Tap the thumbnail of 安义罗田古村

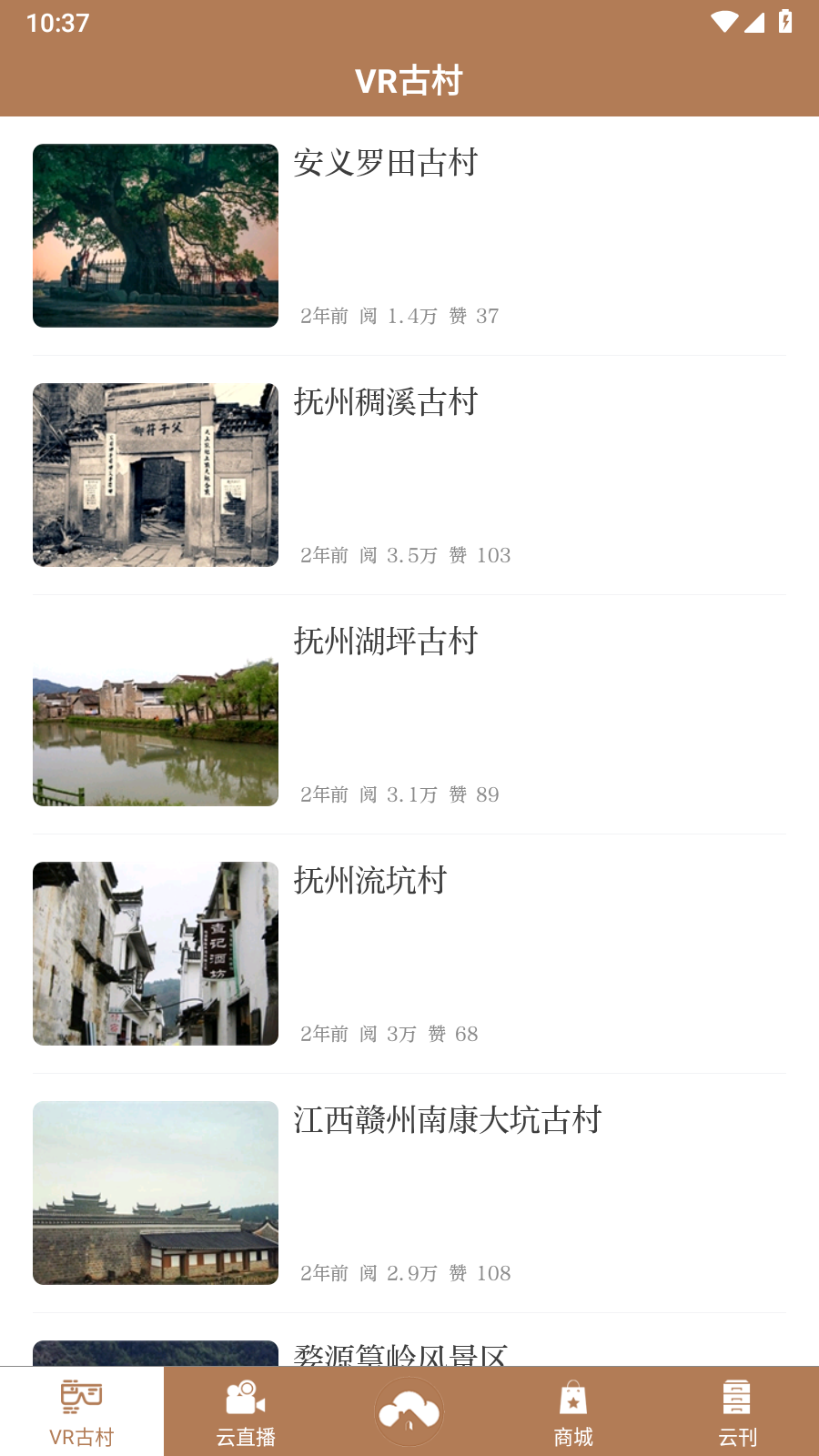click(155, 235)
